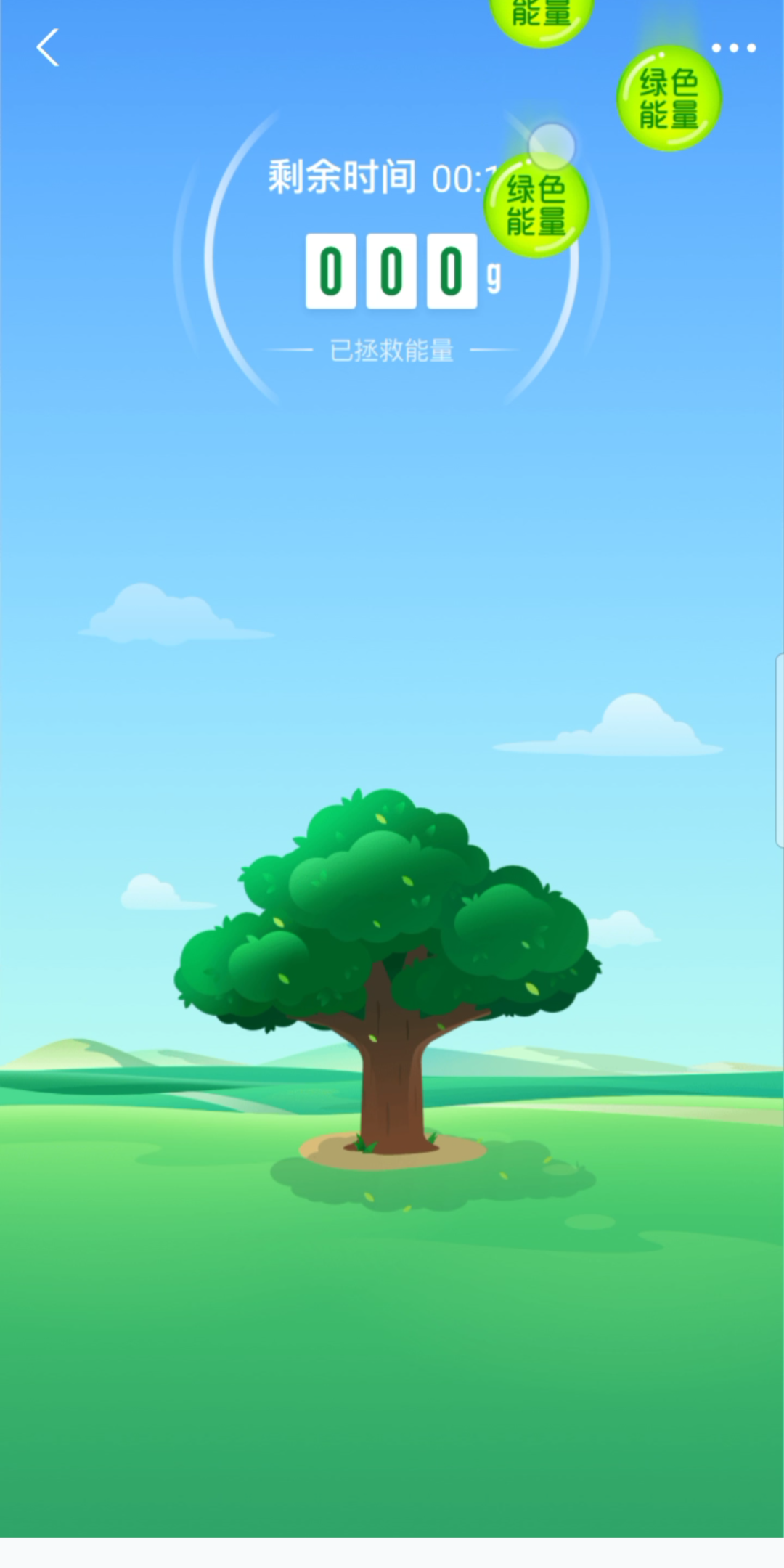Image resolution: width=784 pixels, height=1568 pixels.
Task: Go back using the top-left arrow
Action: pyautogui.click(x=48, y=48)
